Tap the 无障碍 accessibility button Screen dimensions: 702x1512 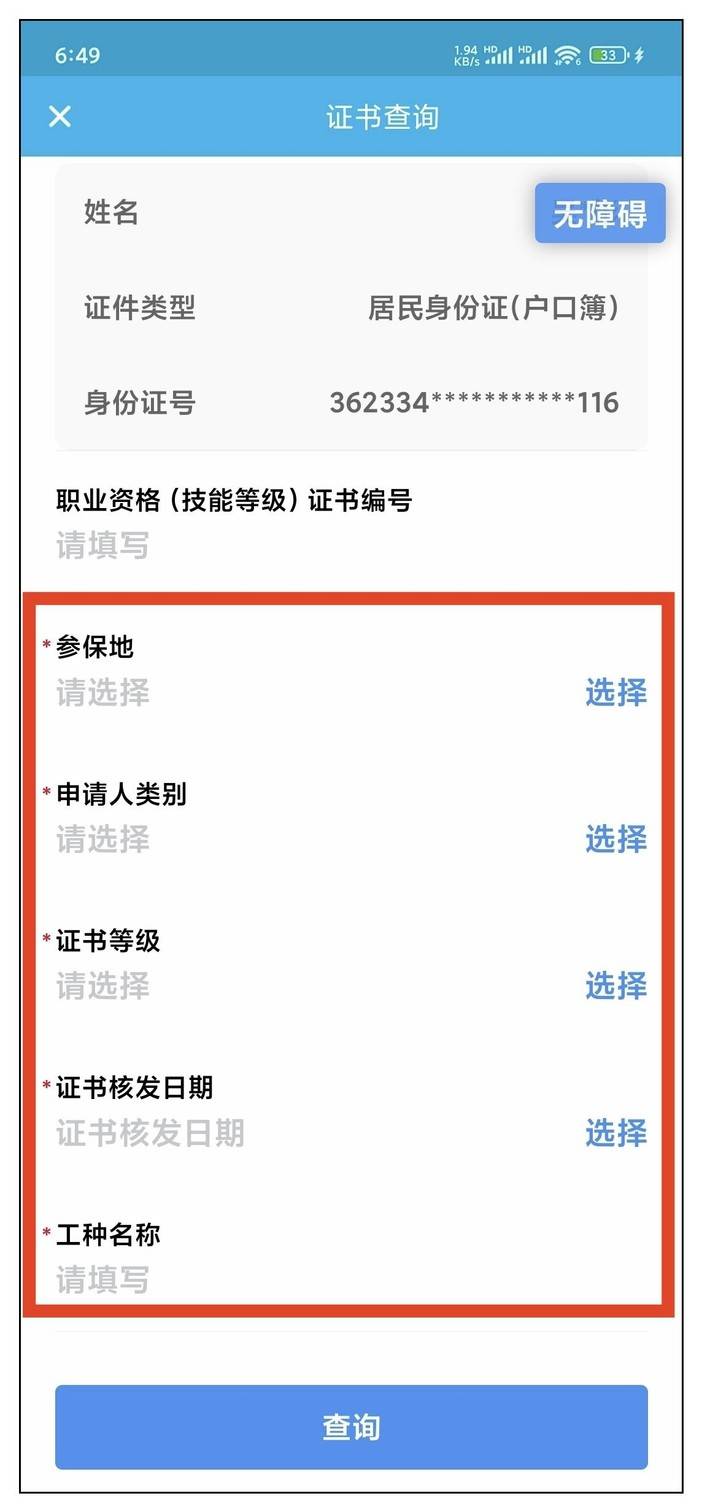pyautogui.click(x=600, y=213)
